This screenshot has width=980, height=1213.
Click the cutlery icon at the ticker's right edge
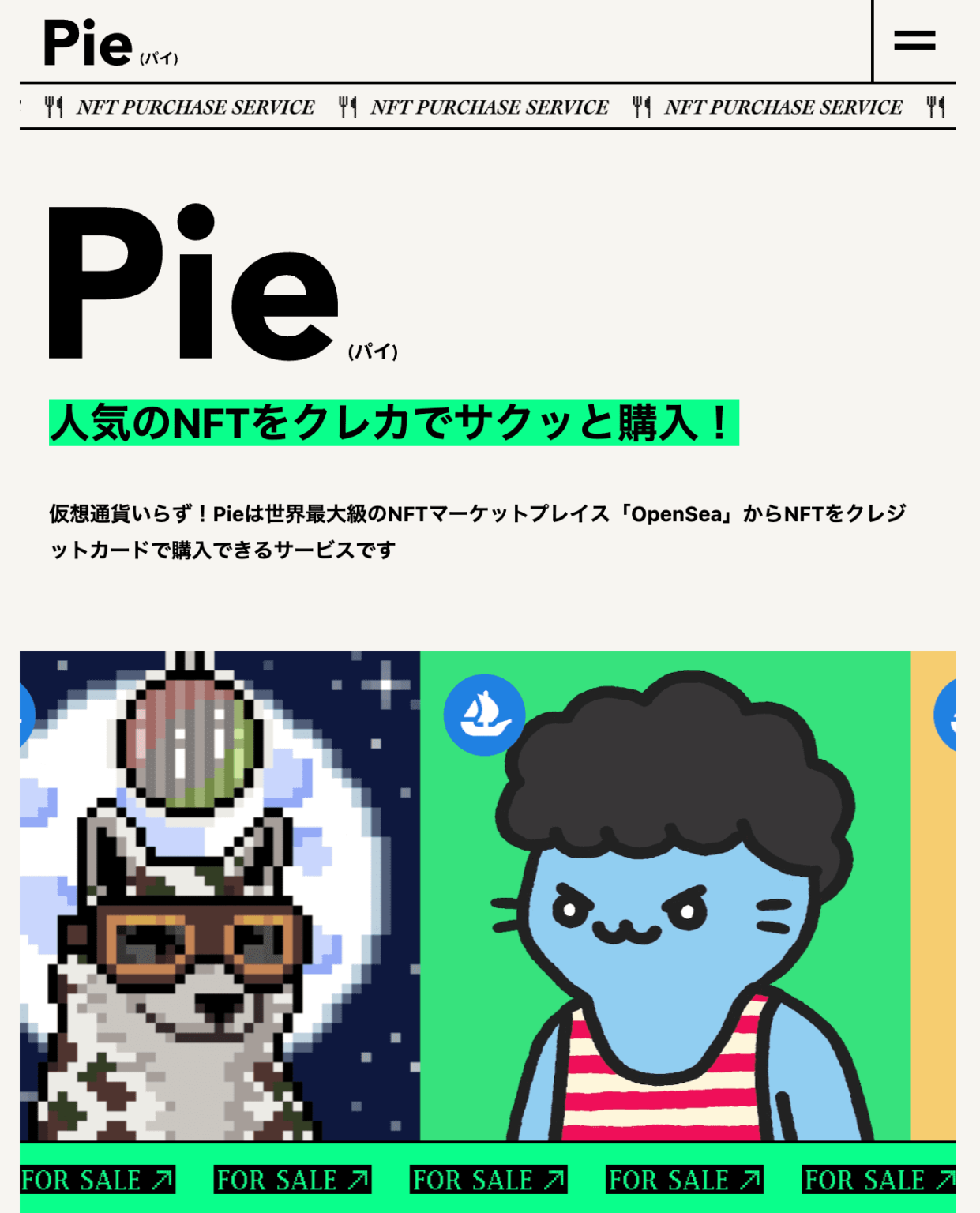(937, 106)
